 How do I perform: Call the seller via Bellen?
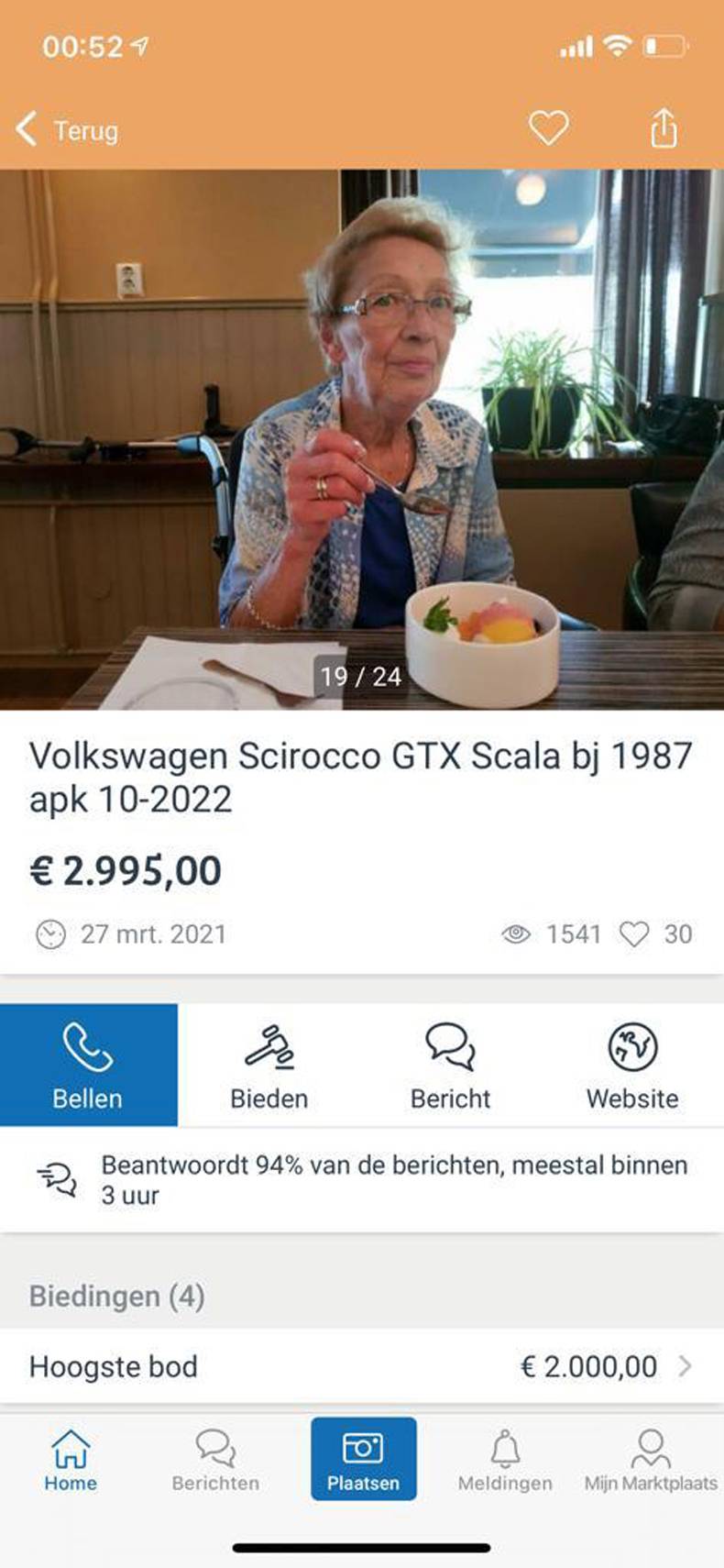click(x=88, y=1065)
